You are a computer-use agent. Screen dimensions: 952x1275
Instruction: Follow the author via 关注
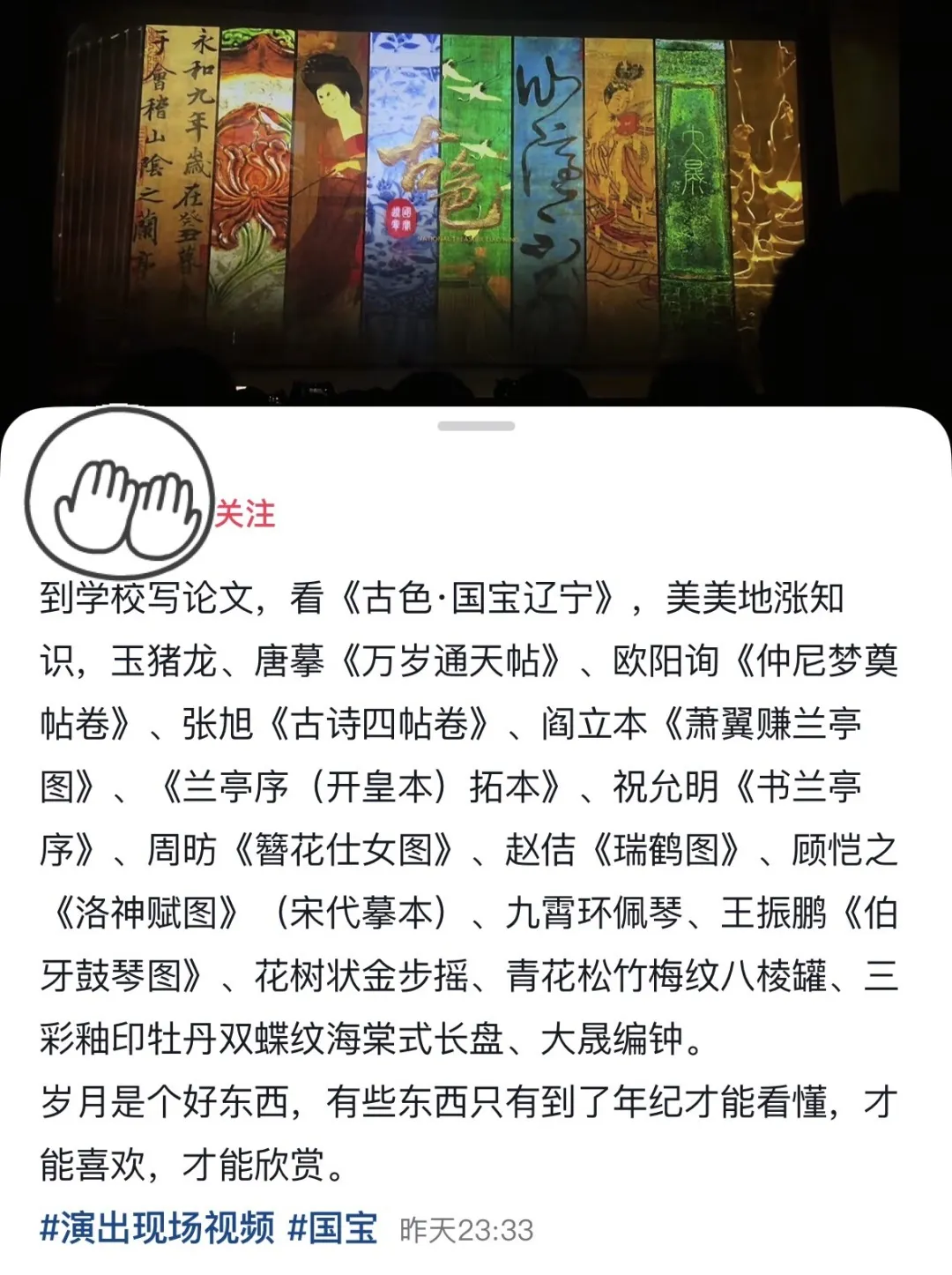point(245,513)
